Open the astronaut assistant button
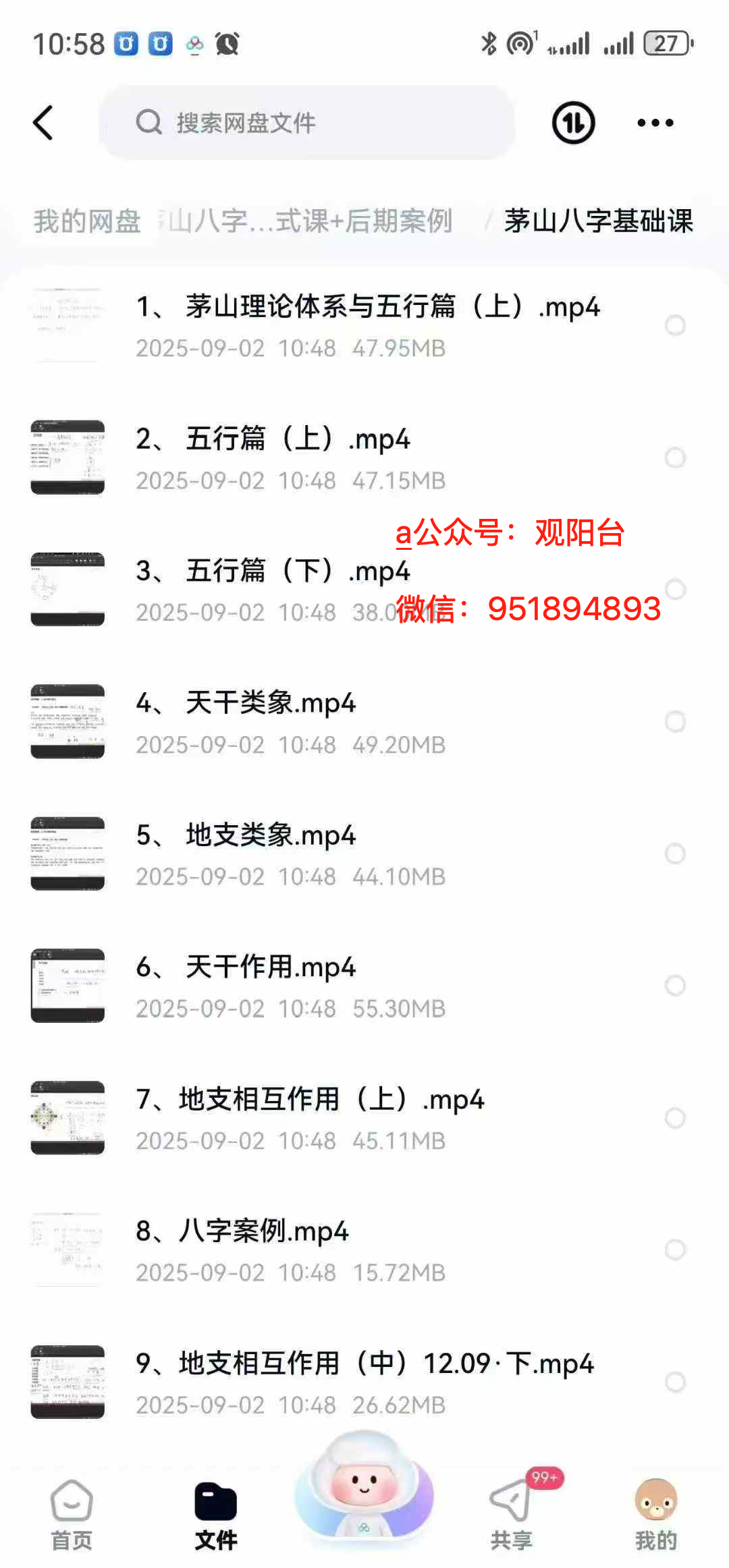Image resolution: width=729 pixels, height=1568 pixels. [364, 1487]
